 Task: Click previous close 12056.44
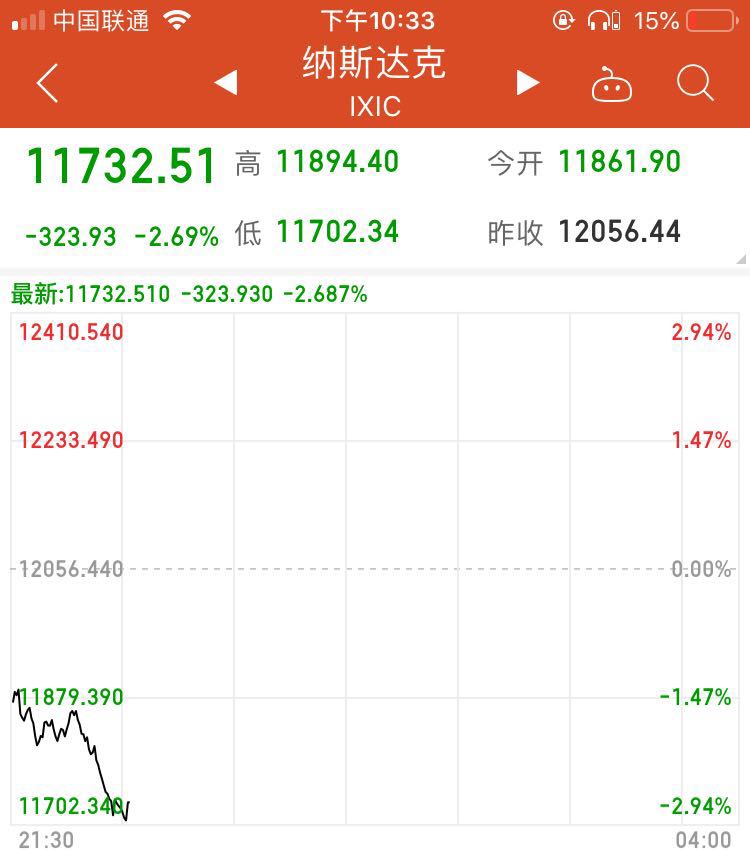point(620,230)
